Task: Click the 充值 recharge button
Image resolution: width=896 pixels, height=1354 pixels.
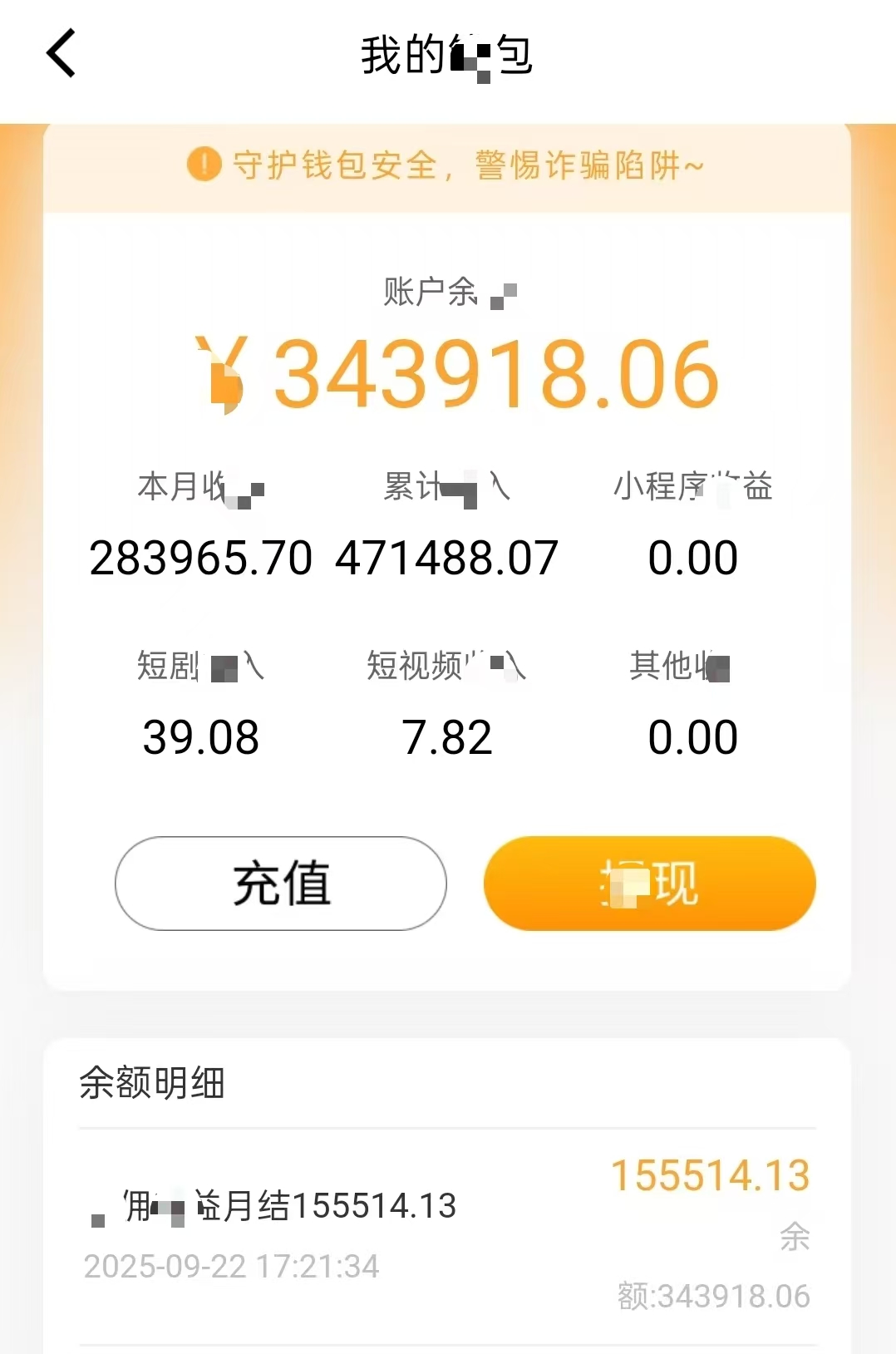Action: 280,884
